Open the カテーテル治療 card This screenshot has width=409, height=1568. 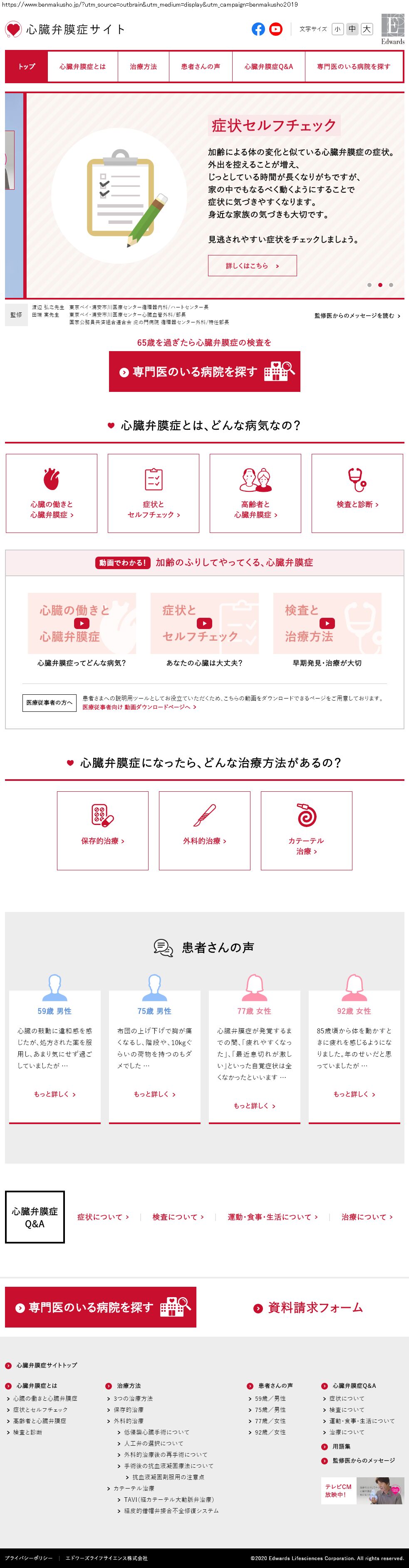coord(306,830)
